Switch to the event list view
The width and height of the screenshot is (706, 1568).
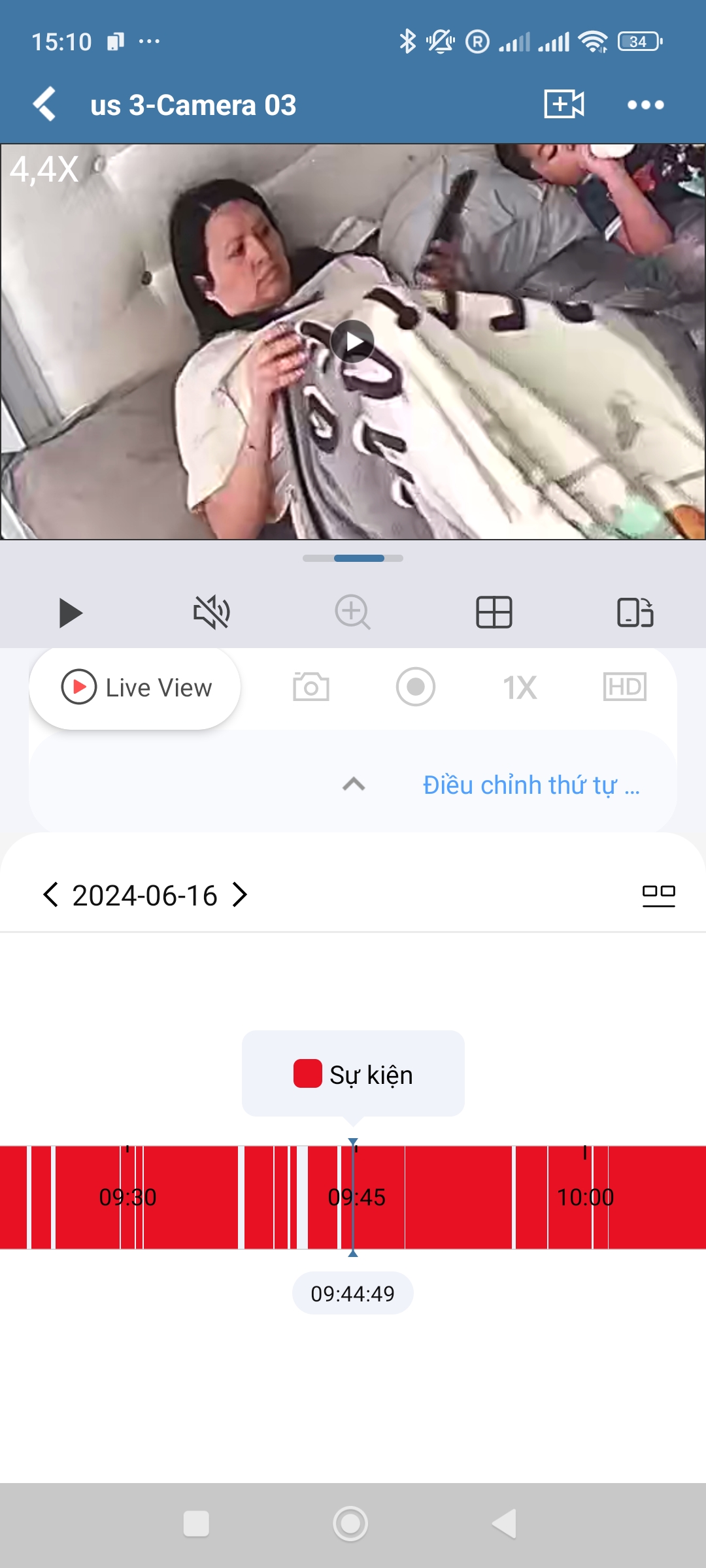point(658,895)
